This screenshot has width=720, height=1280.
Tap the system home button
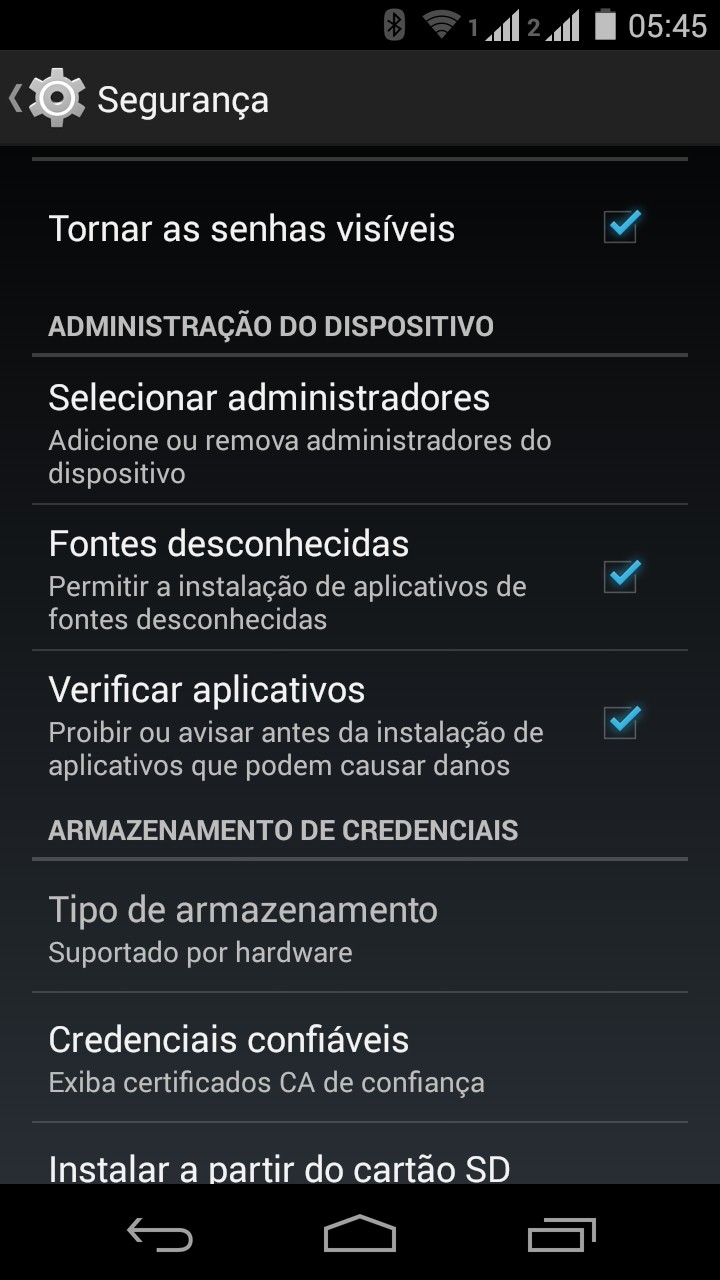360,1233
